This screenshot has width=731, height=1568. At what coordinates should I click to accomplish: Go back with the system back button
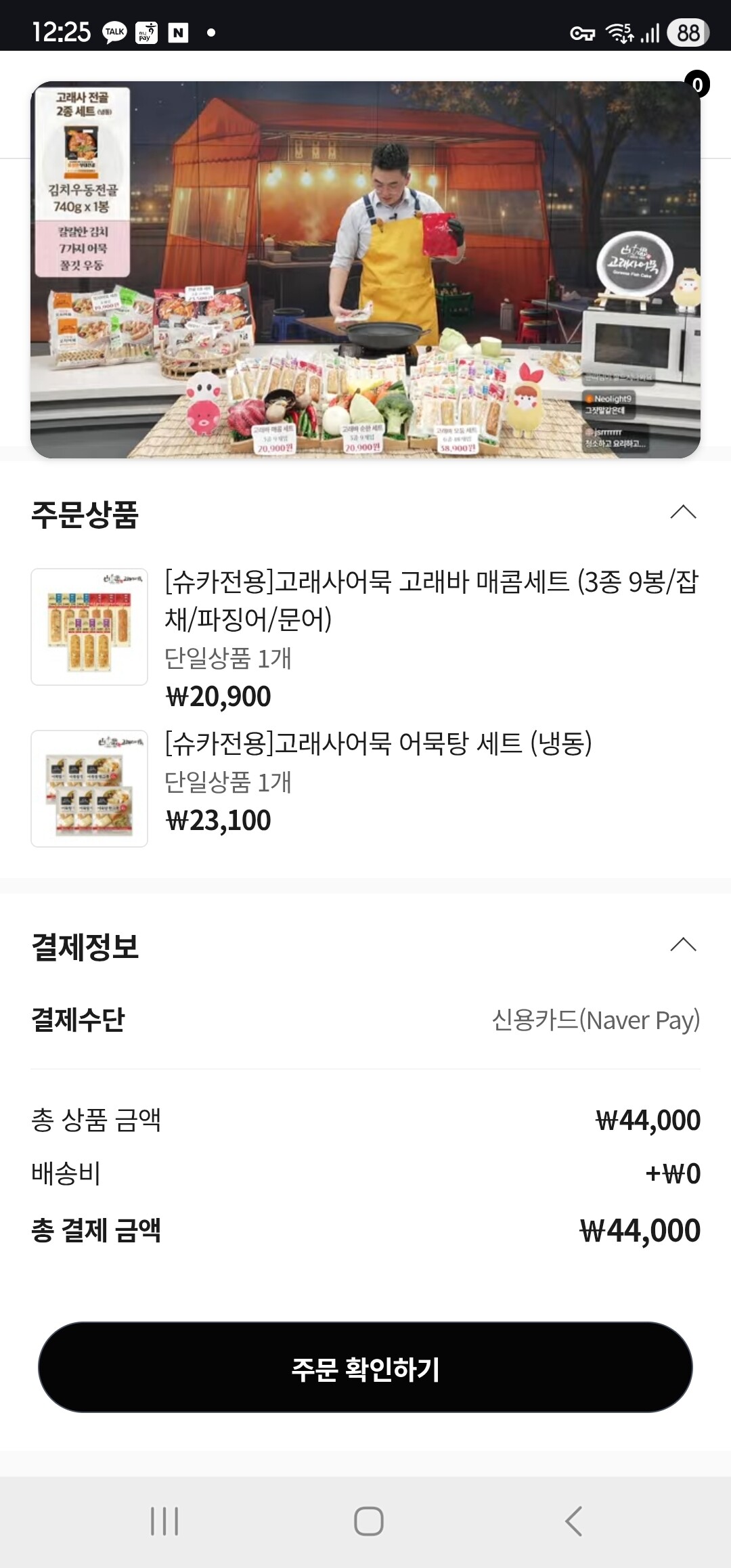[x=573, y=1521]
